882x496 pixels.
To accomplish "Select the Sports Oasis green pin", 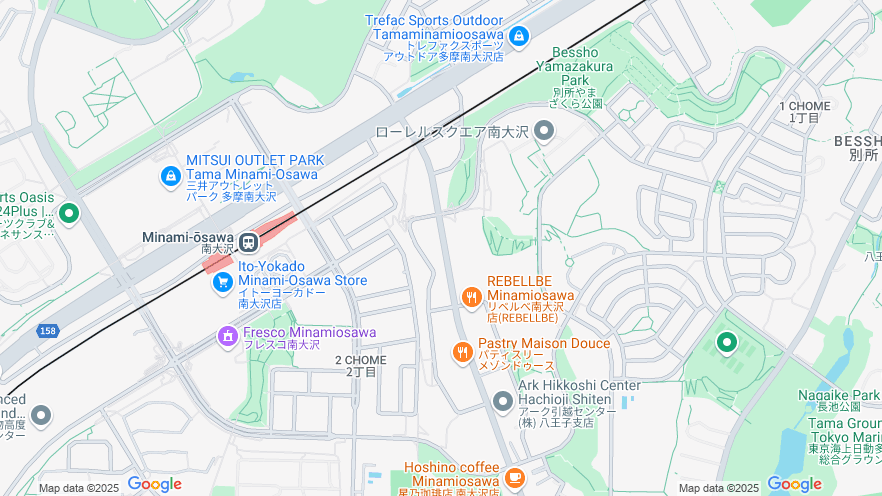I will (x=69, y=212).
